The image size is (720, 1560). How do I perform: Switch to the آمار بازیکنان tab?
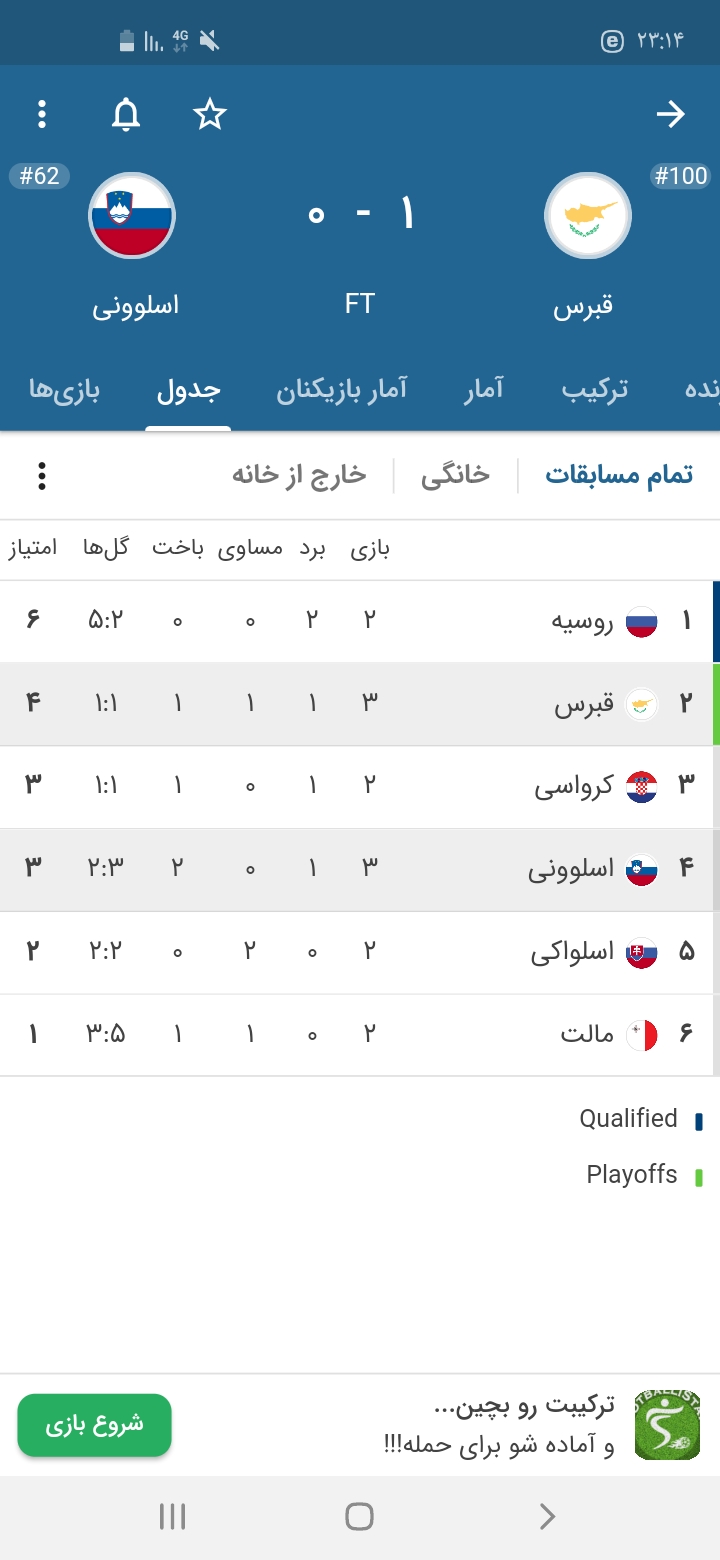[x=342, y=390]
